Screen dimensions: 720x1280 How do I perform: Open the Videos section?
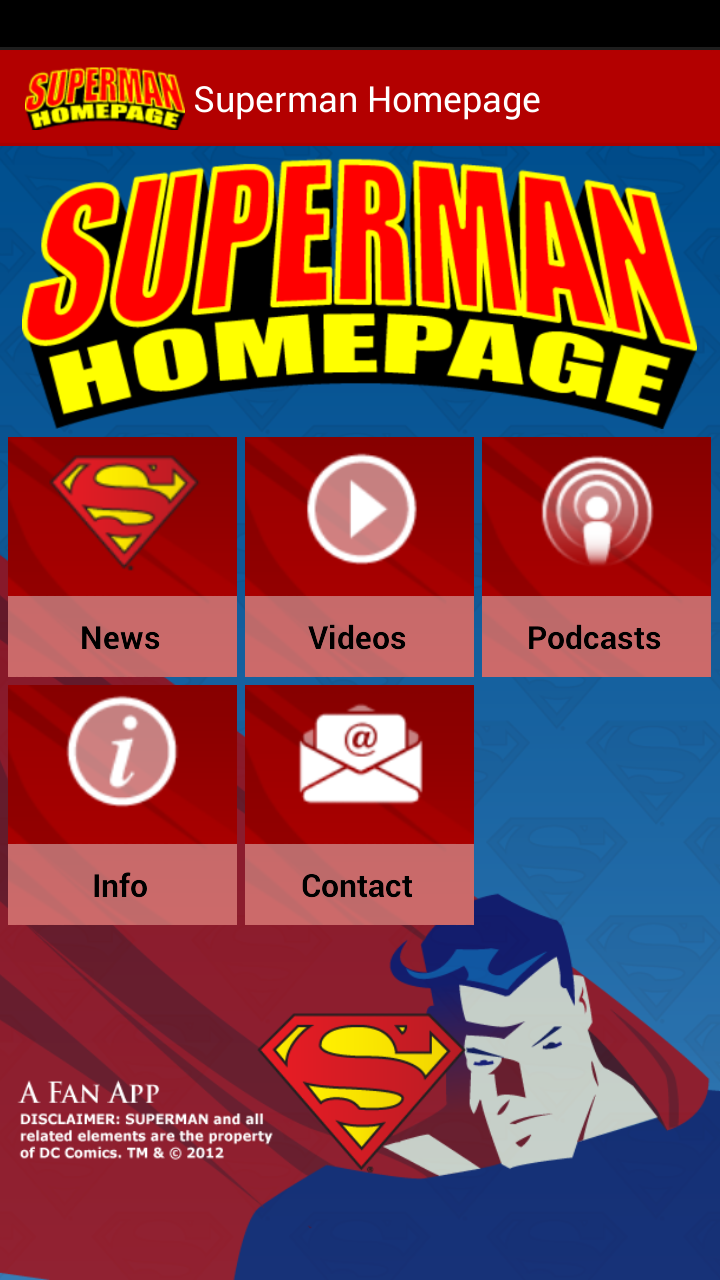[x=358, y=555]
